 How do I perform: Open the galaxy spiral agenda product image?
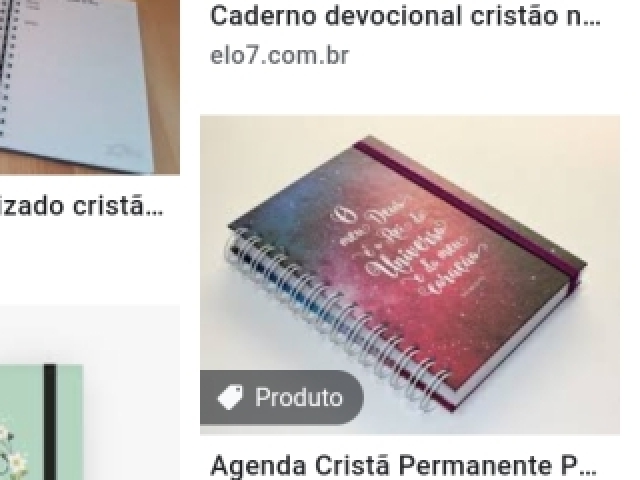click(420, 260)
